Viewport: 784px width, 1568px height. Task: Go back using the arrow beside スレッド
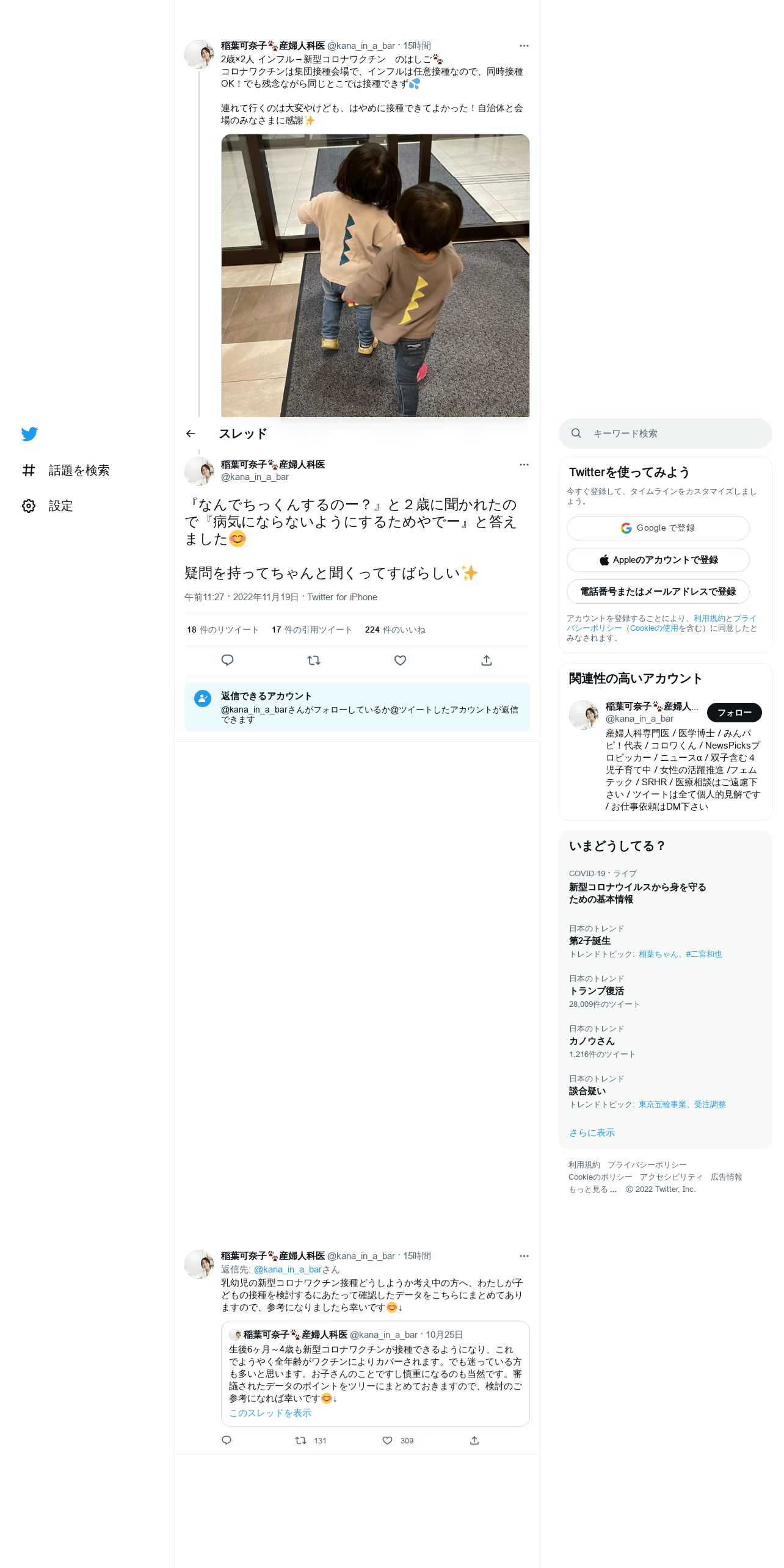point(191,434)
